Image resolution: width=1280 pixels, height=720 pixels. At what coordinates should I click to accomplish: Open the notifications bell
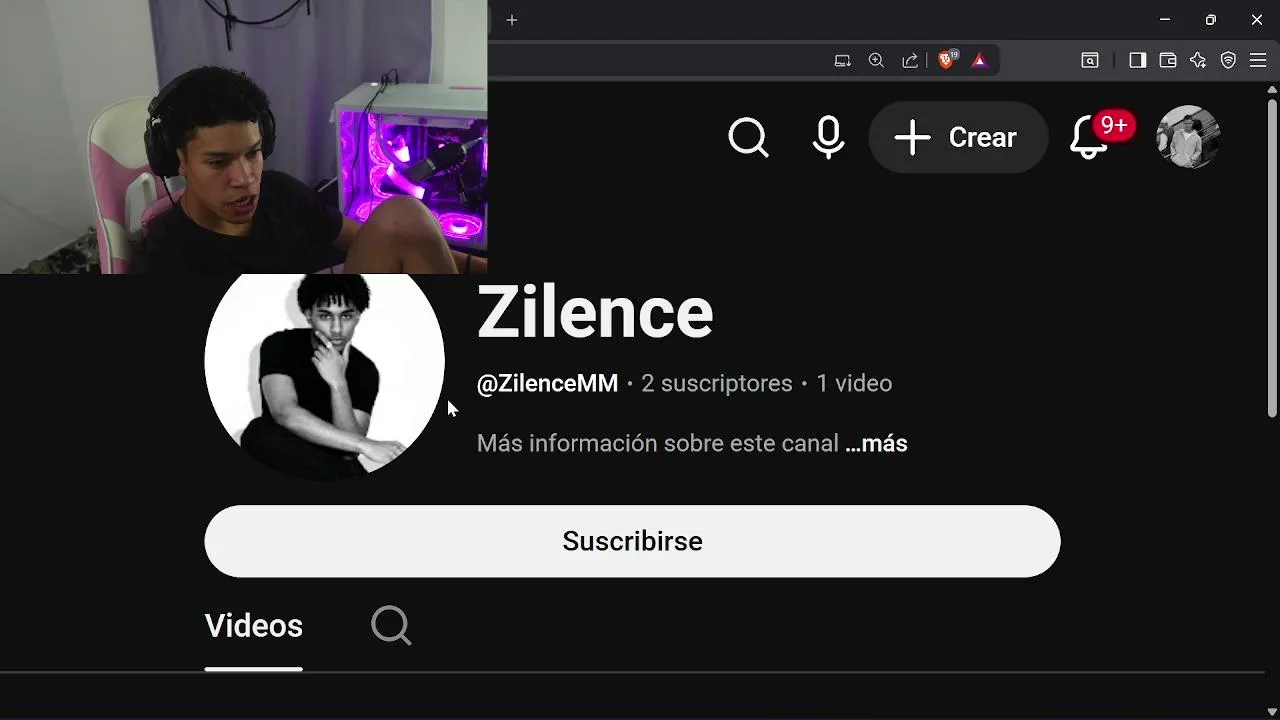(x=1089, y=137)
